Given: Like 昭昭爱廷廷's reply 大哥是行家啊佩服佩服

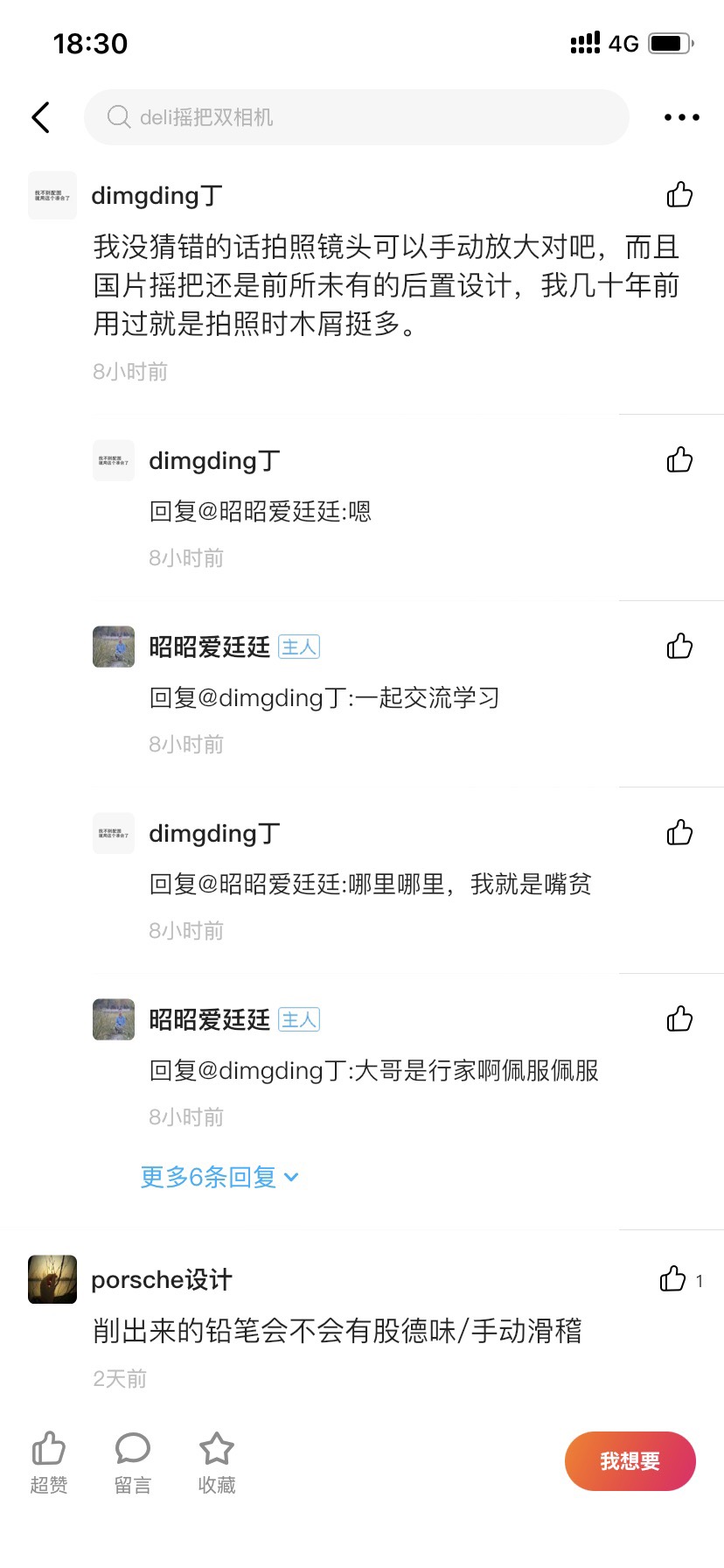Looking at the screenshot, I should pyautogui.click(x=679, y=1018).
